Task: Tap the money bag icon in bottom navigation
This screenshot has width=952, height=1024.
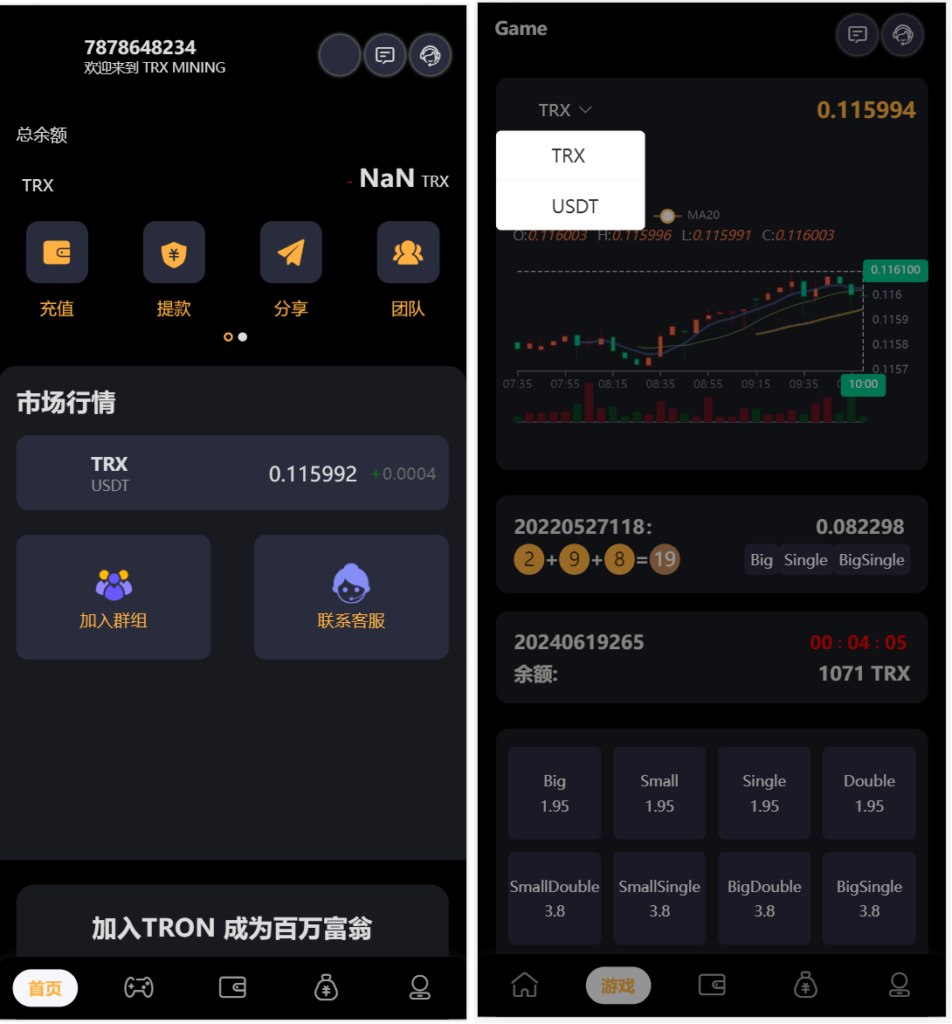Action: [326, 987]
